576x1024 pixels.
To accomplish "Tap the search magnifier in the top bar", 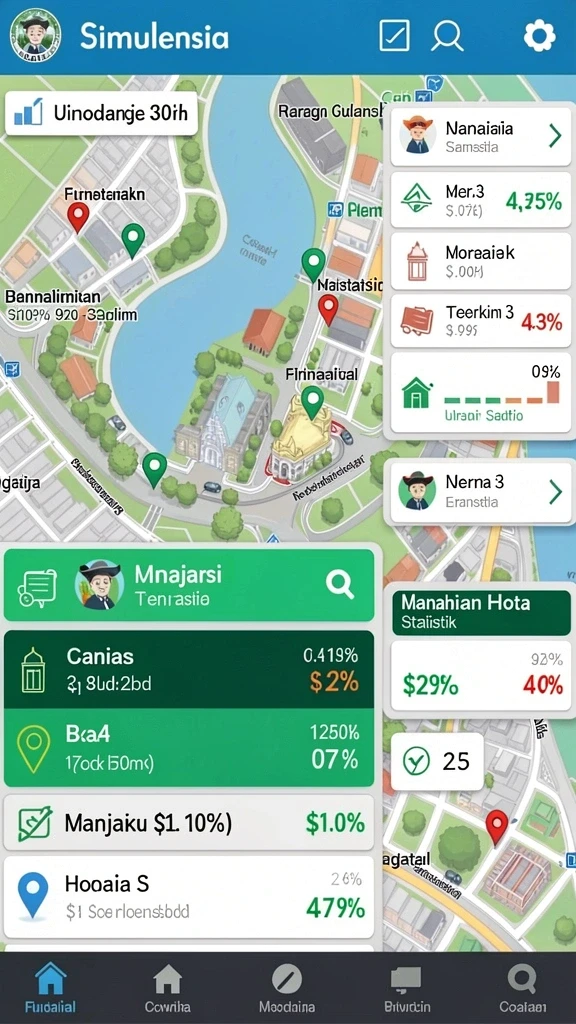I will click(x=447, y=35).
